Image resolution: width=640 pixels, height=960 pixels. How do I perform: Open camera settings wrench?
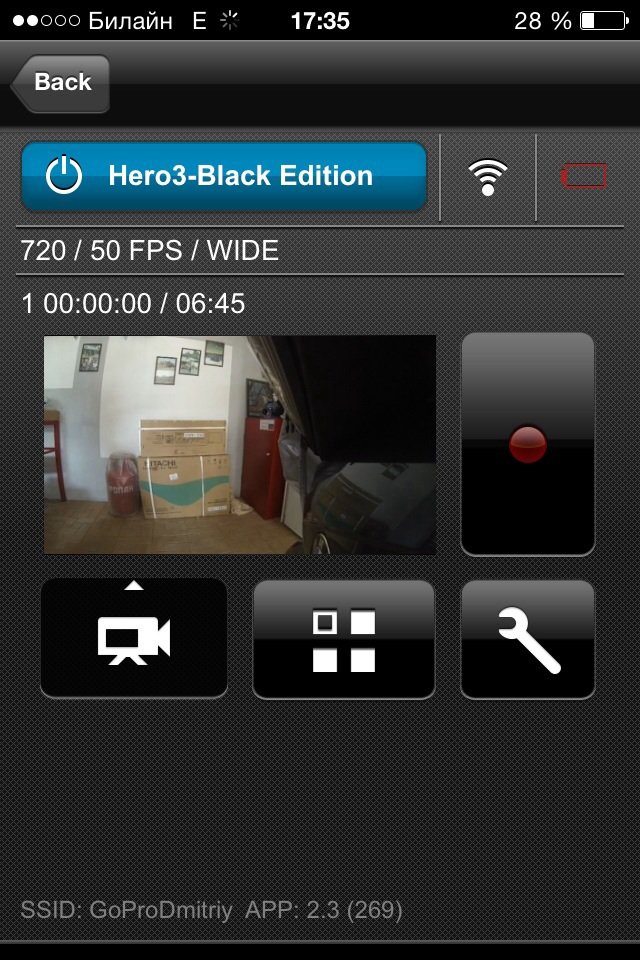pyautogui.click(x=527, y=639)
